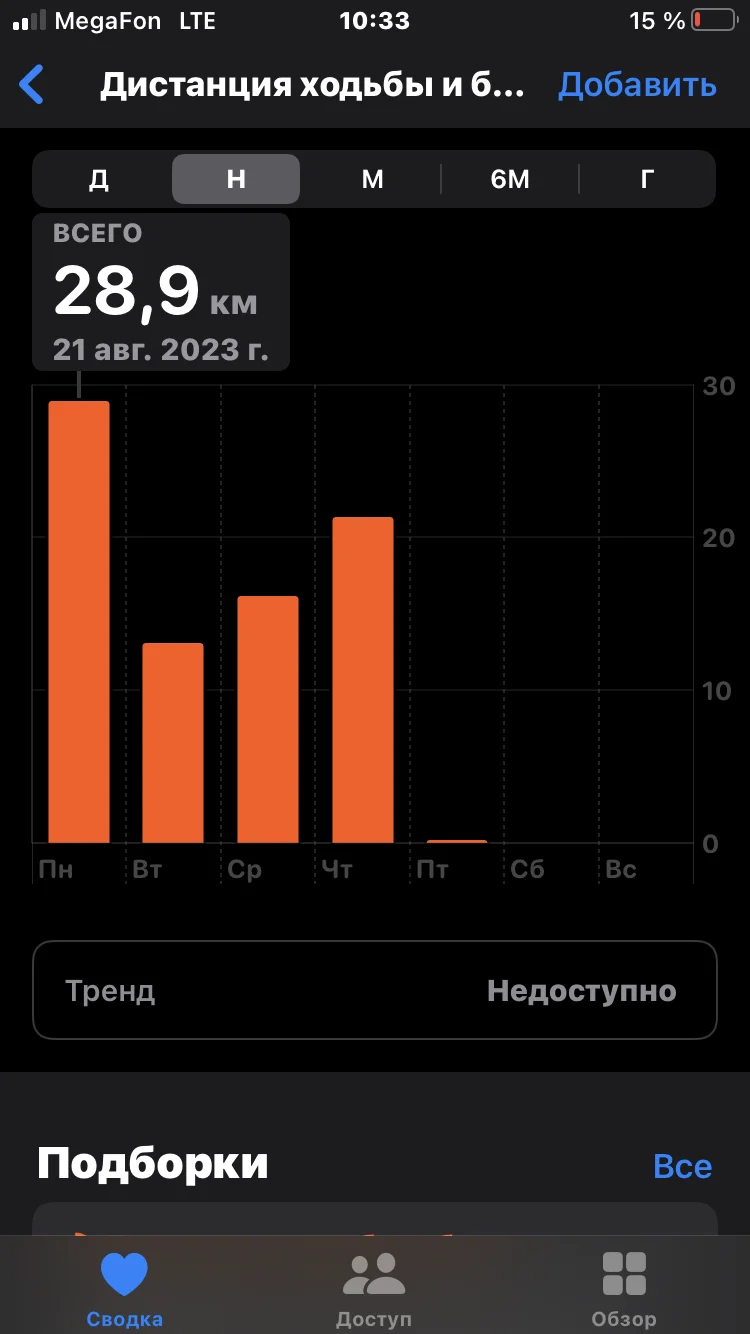Viewport: 750px width, 1334px height.
Task: Switch to the М month view
Action: tap(372, 179)
